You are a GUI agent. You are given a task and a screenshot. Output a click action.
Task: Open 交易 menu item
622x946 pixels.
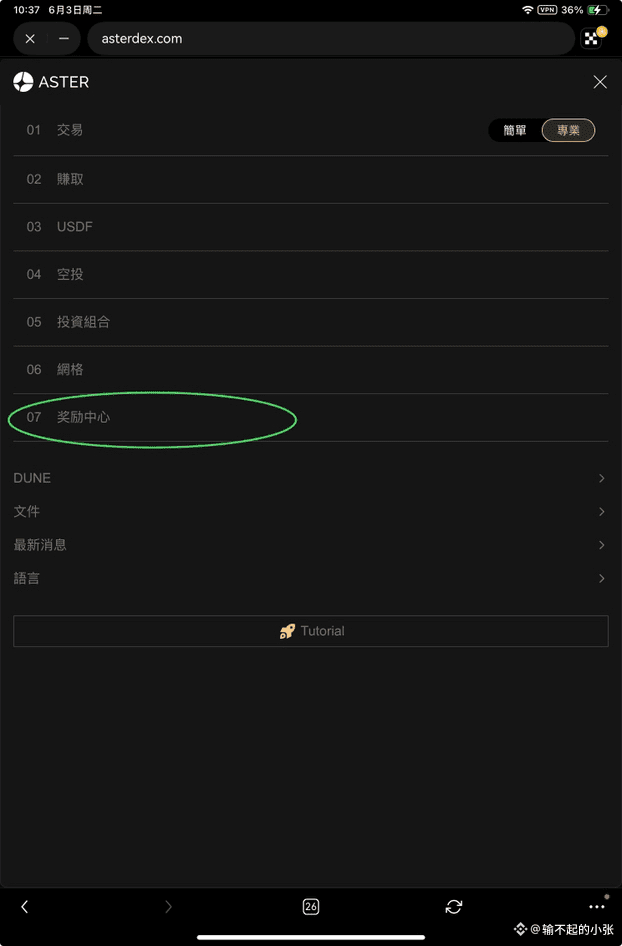pyautogui.click(x=69, y=130)
